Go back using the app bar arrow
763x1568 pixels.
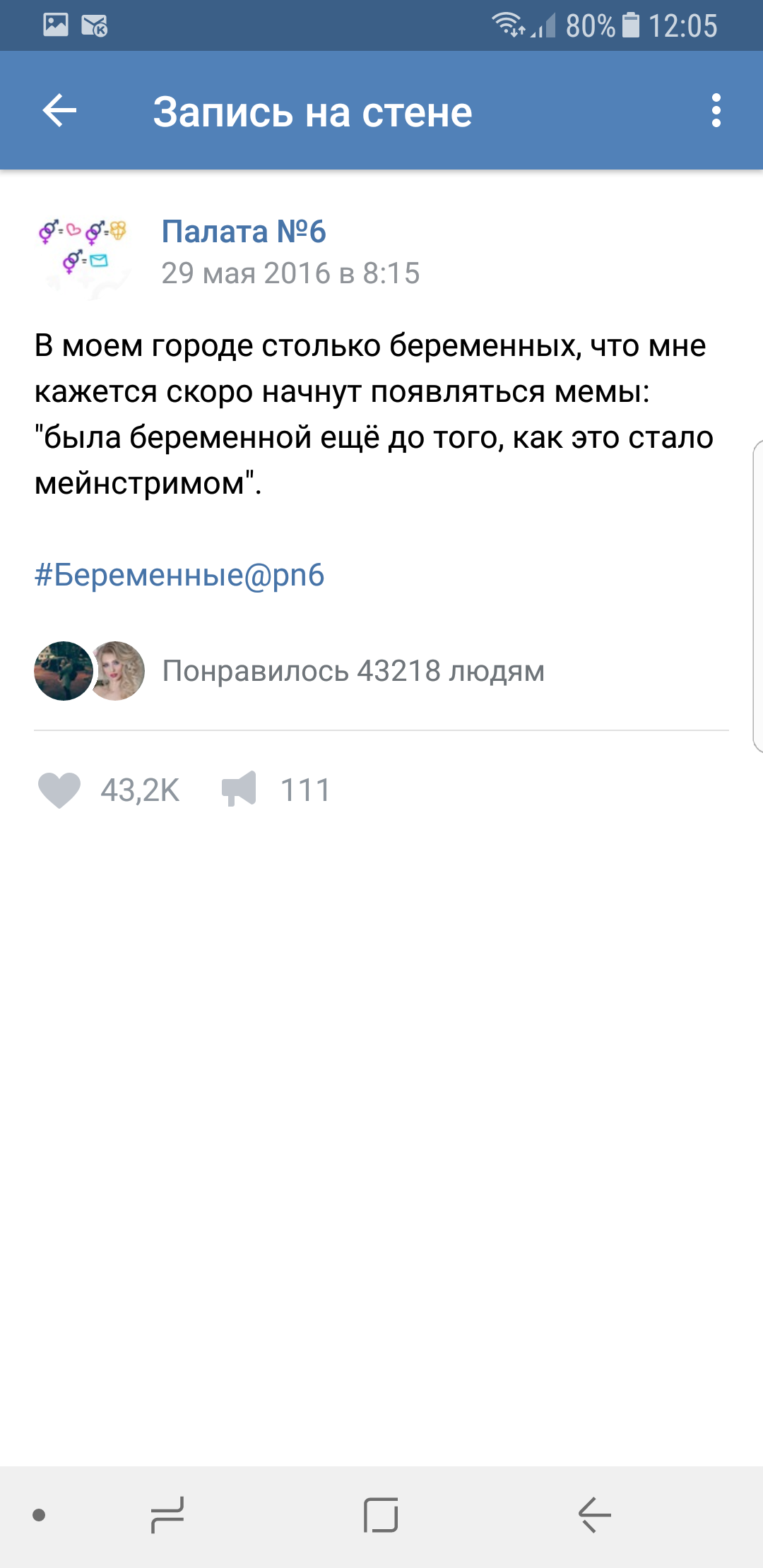(x=59, y=111)
